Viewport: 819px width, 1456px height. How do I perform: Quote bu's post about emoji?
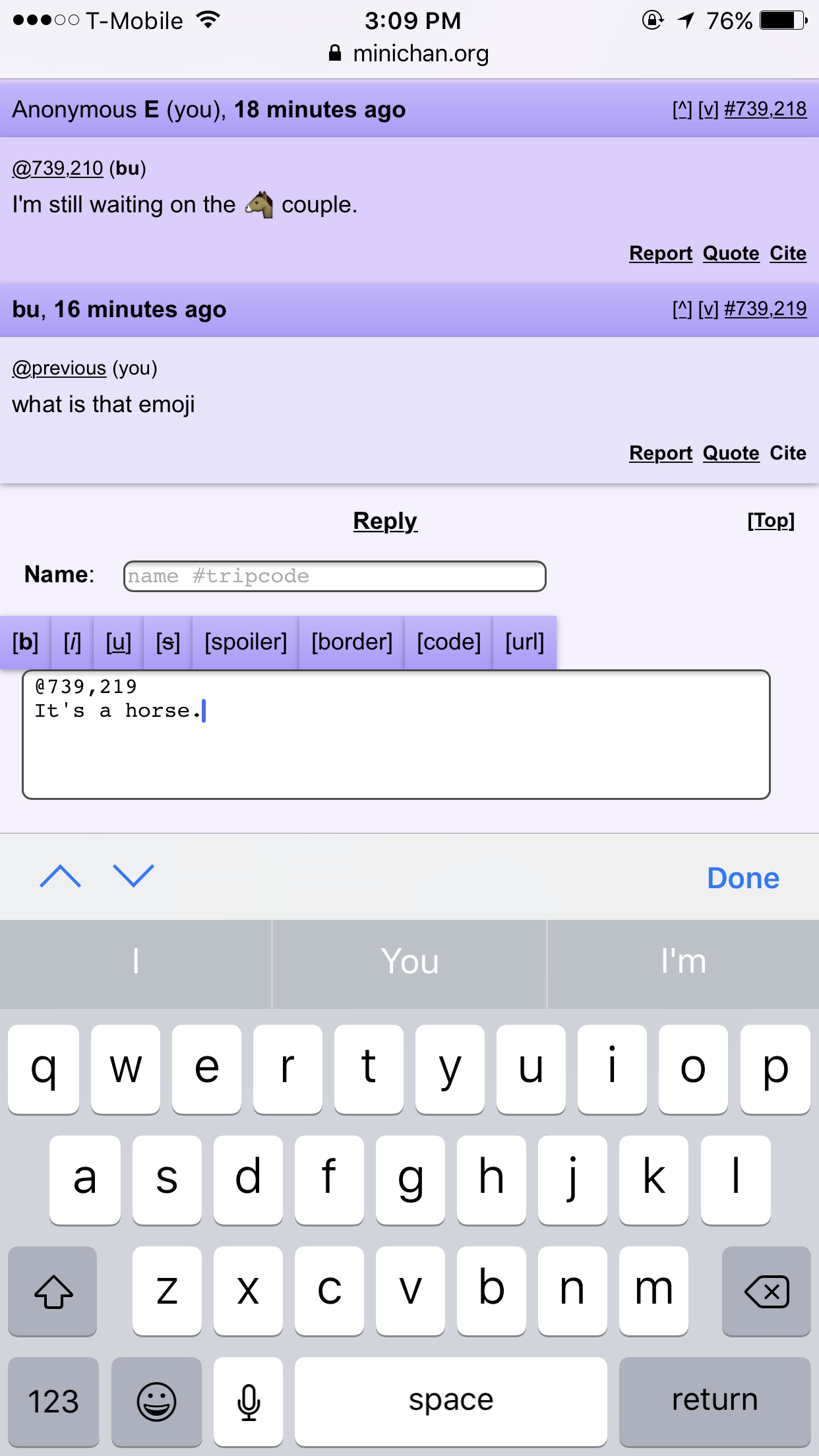tap(731, 453)
